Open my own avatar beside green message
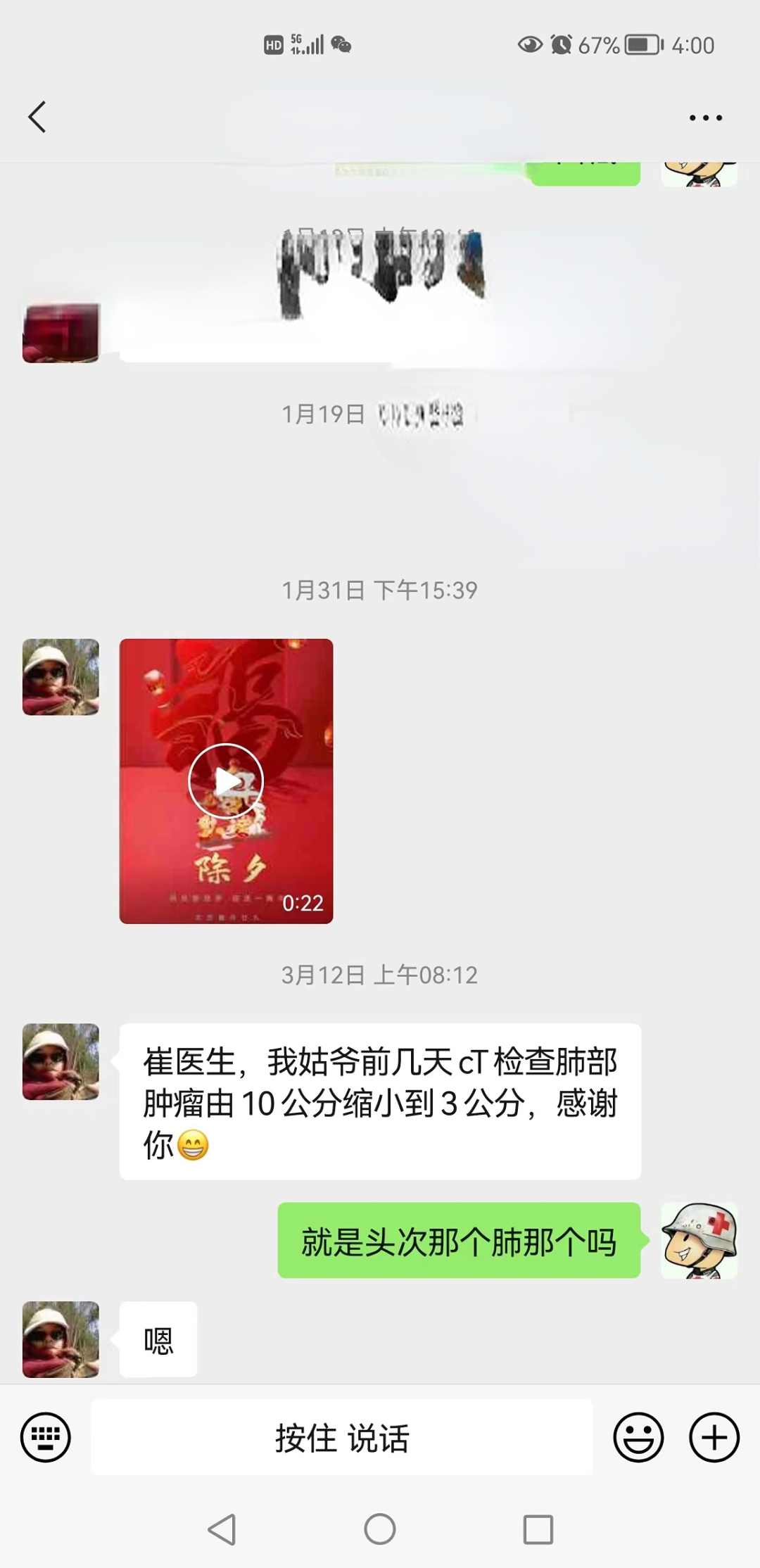Image resolution: width=760 pixels, height=1568 pixels. pyautogui.click(x=699, y=1241)
